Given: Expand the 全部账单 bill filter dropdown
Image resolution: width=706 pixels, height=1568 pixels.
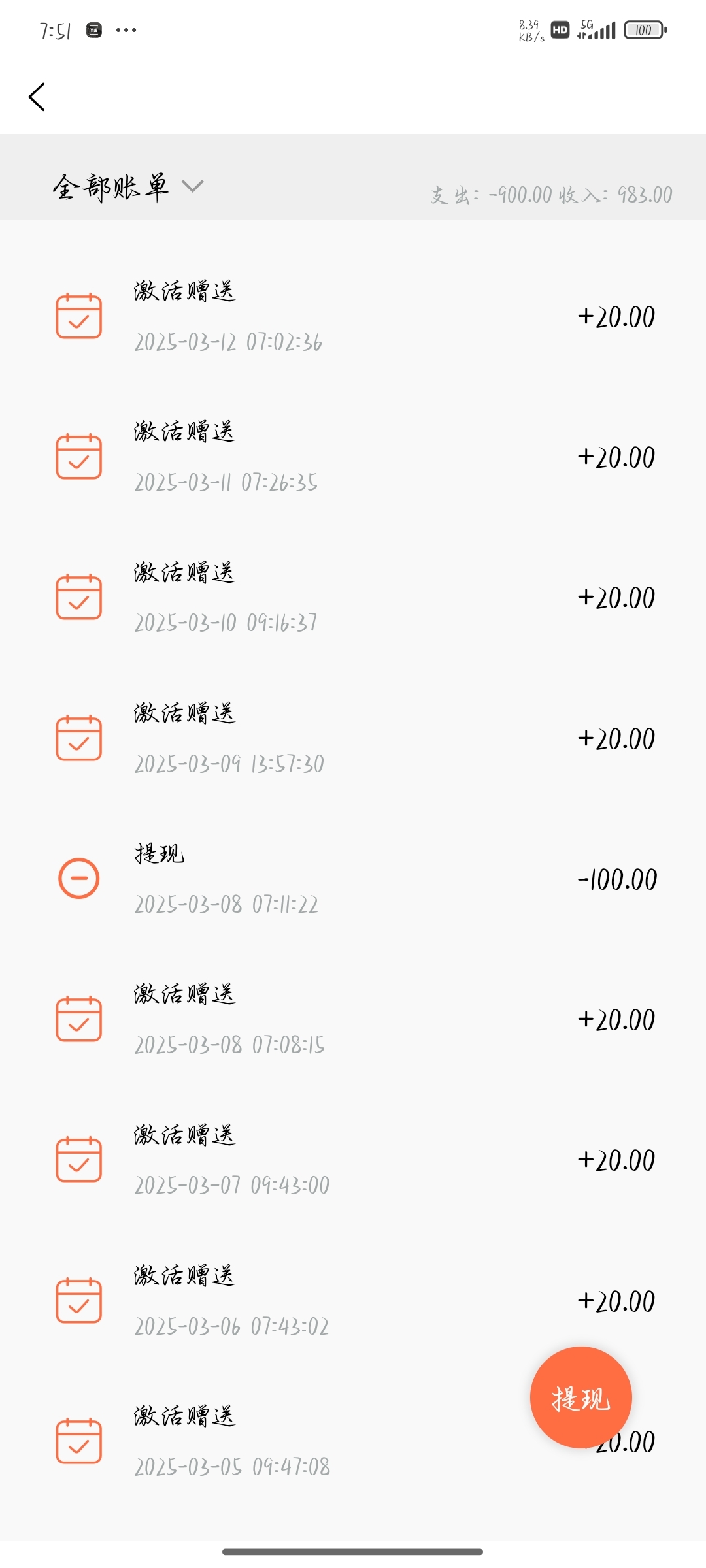Looking at the screenshot, I should point(128,187).
